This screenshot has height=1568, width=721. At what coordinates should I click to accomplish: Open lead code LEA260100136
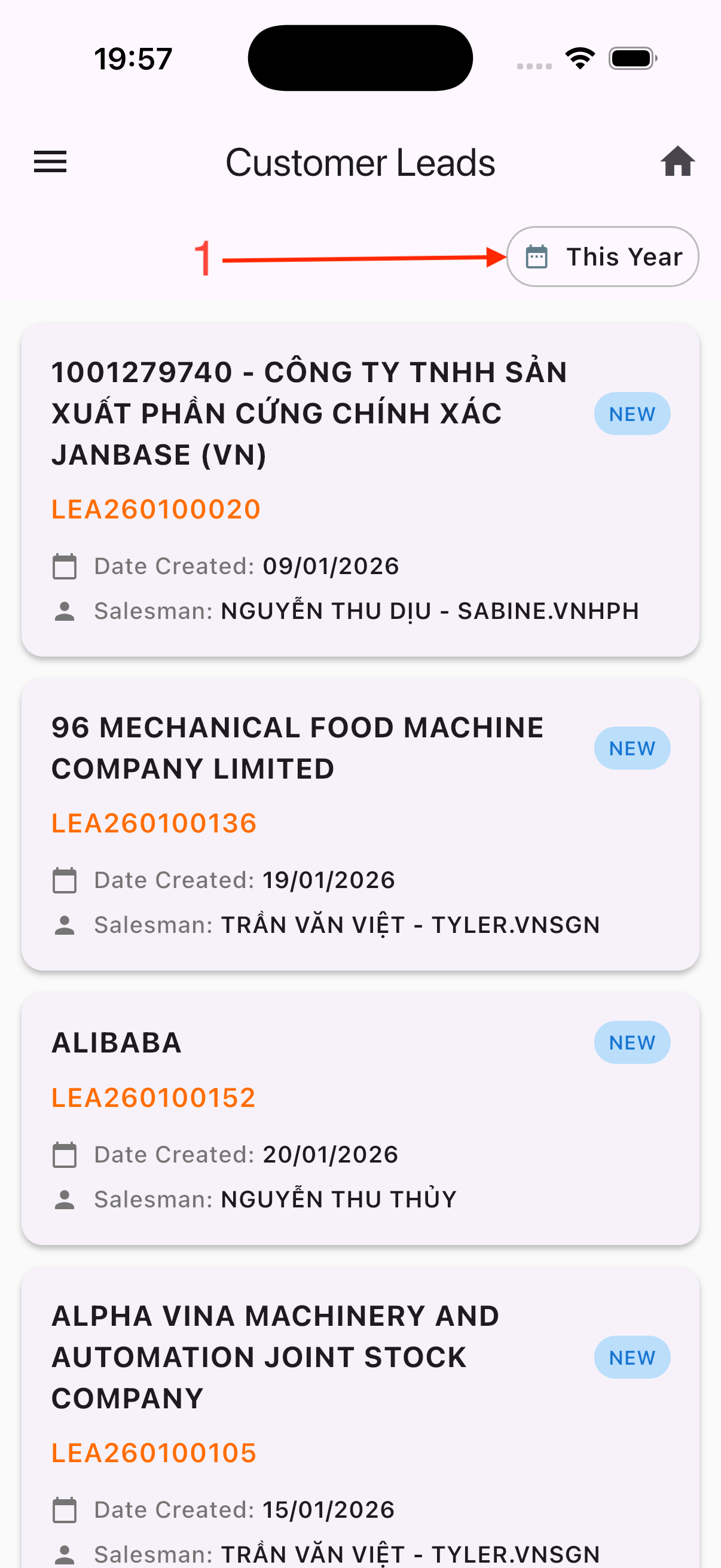tap(153, 823)
